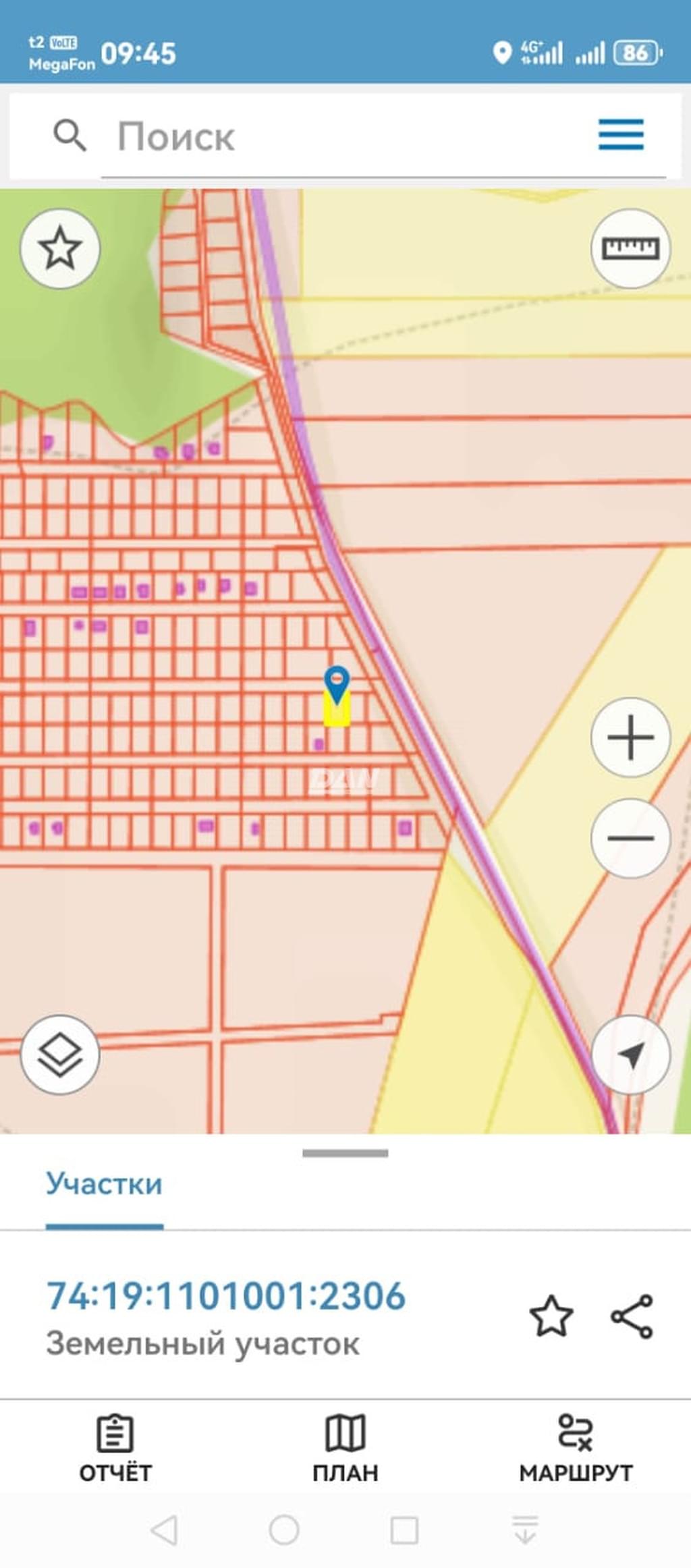The image size is (691, 1568).
Task: Open the hamburger menu
Action: pyautogui.click(x=621, y=135)
